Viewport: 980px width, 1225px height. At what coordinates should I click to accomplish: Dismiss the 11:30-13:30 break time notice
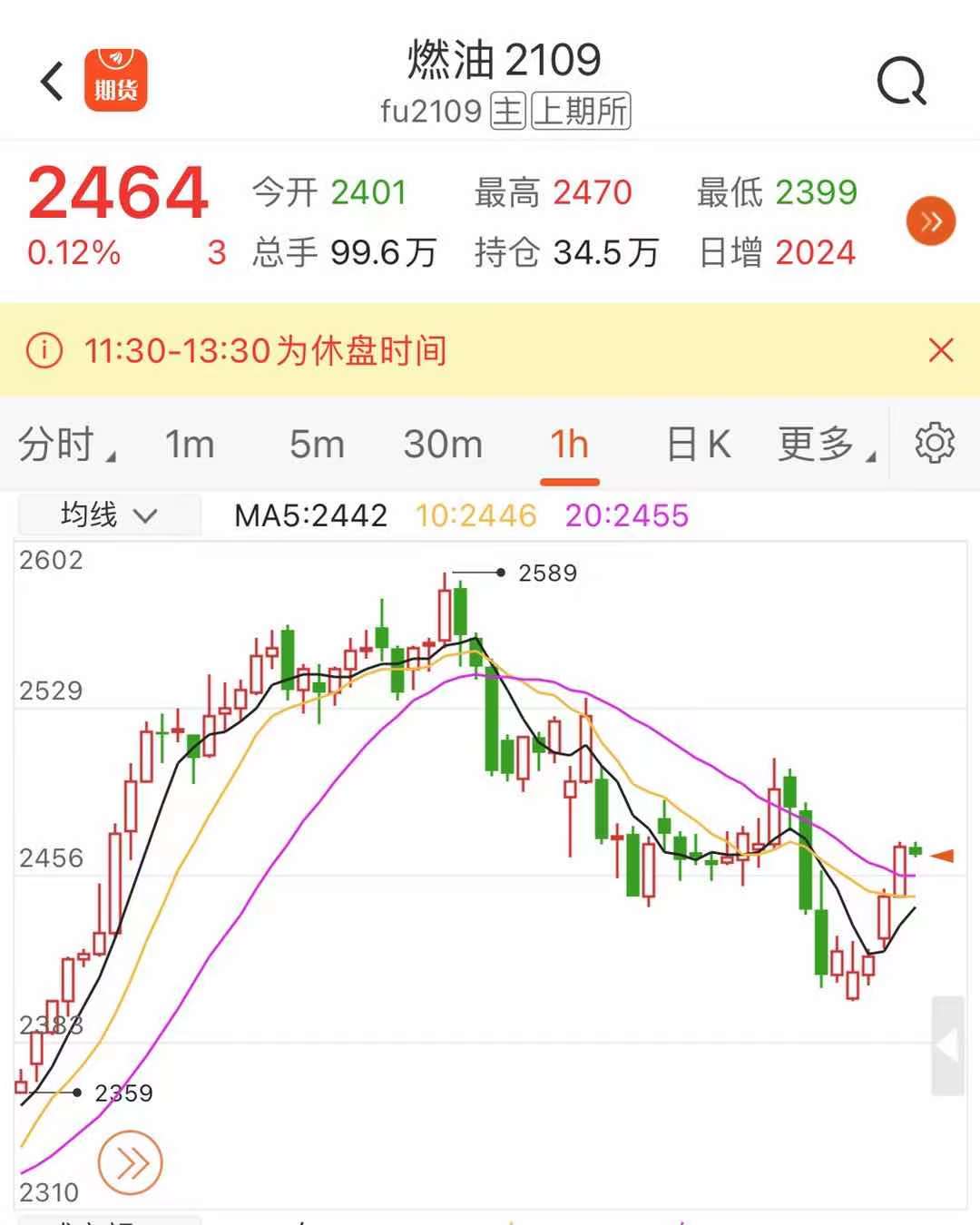point(941,350)
